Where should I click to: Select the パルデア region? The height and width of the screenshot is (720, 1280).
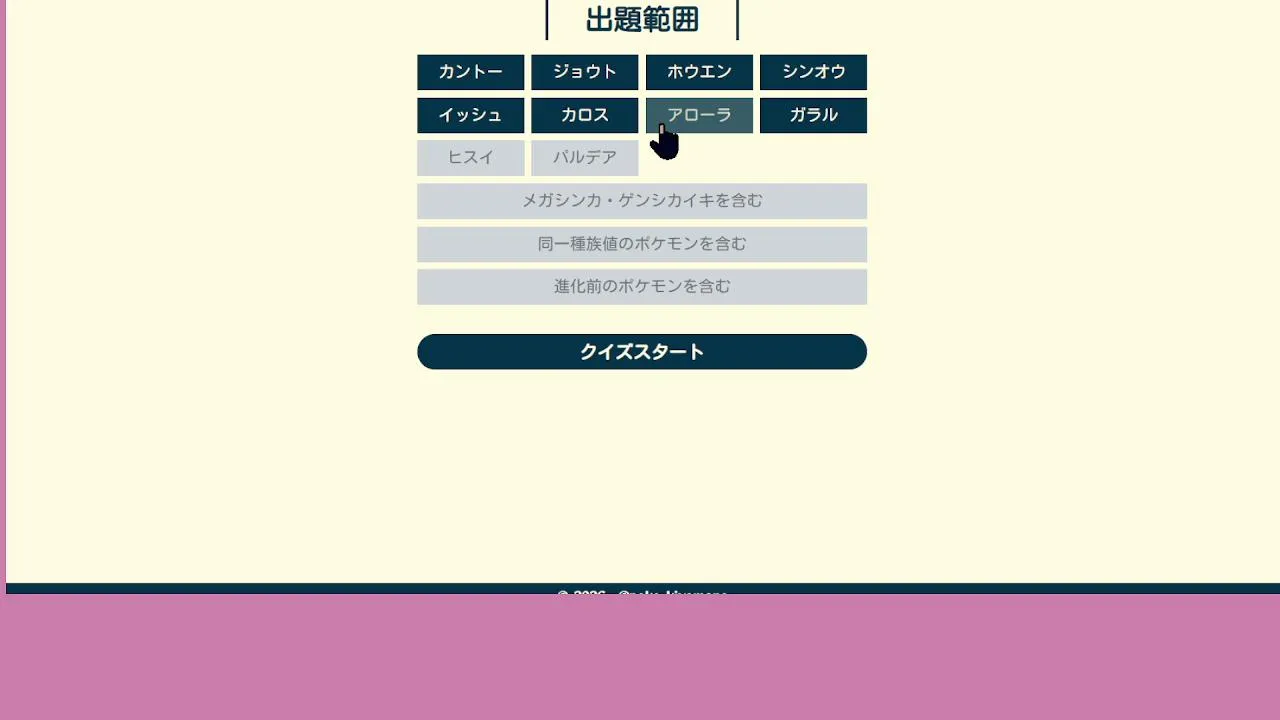[584, 158]
